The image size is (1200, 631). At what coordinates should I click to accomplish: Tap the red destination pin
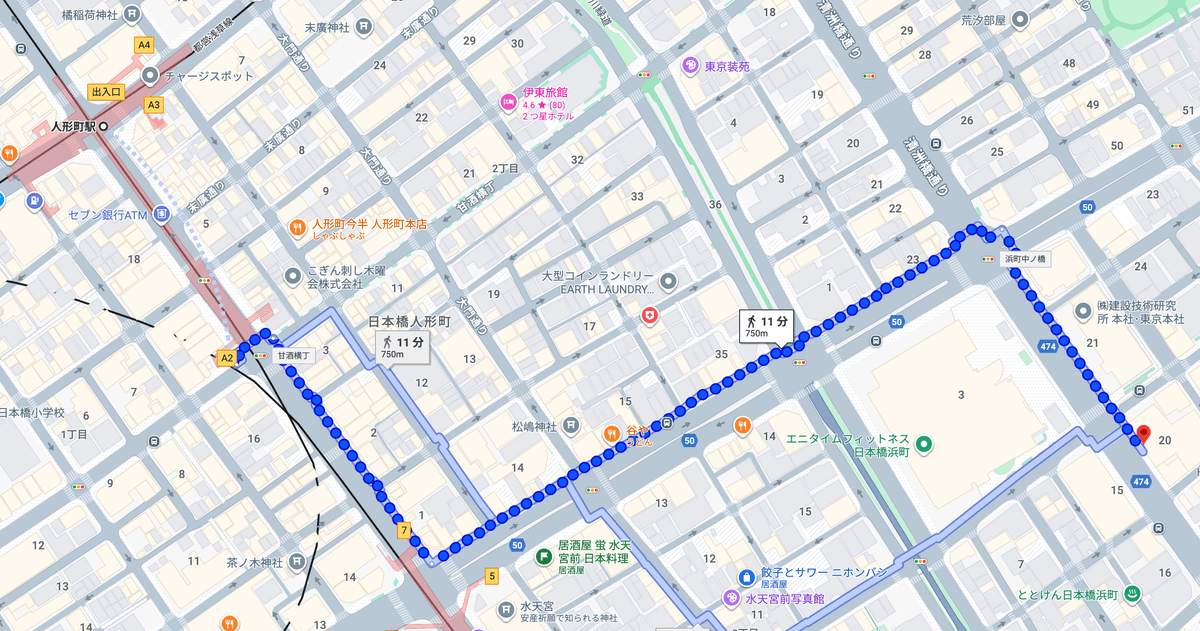coord(1143,434)
